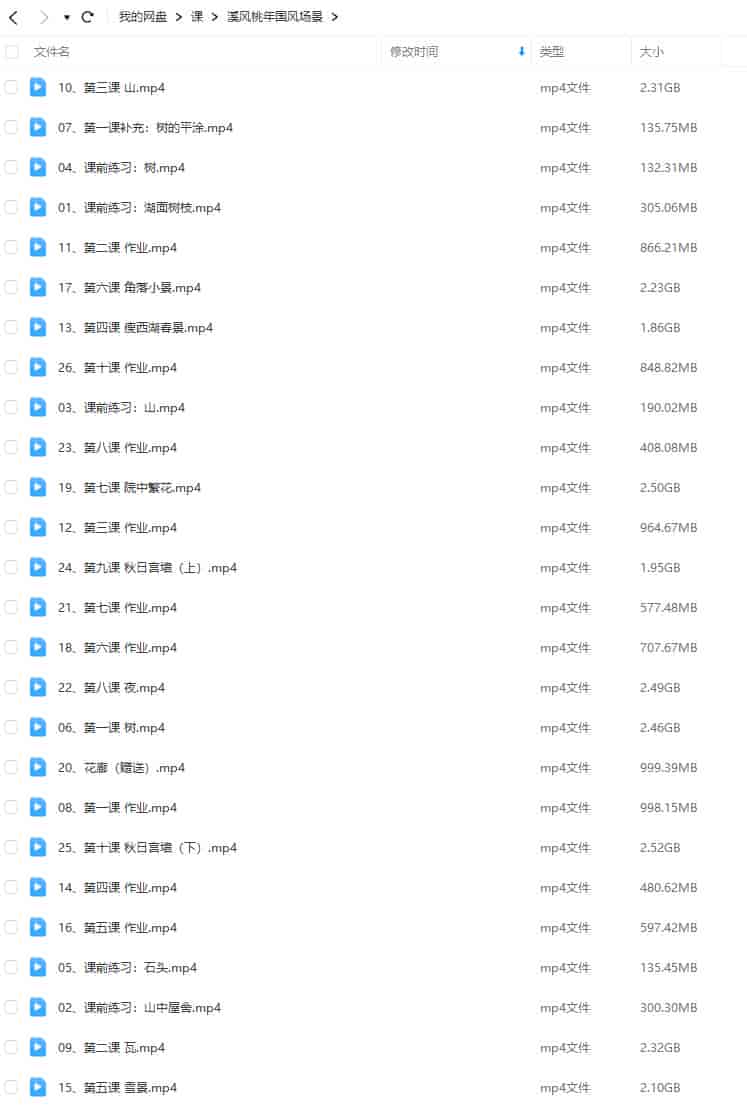Open the 课 folder breadcrumb
The image size is (747, 1116).
click(x=197, y=17)
